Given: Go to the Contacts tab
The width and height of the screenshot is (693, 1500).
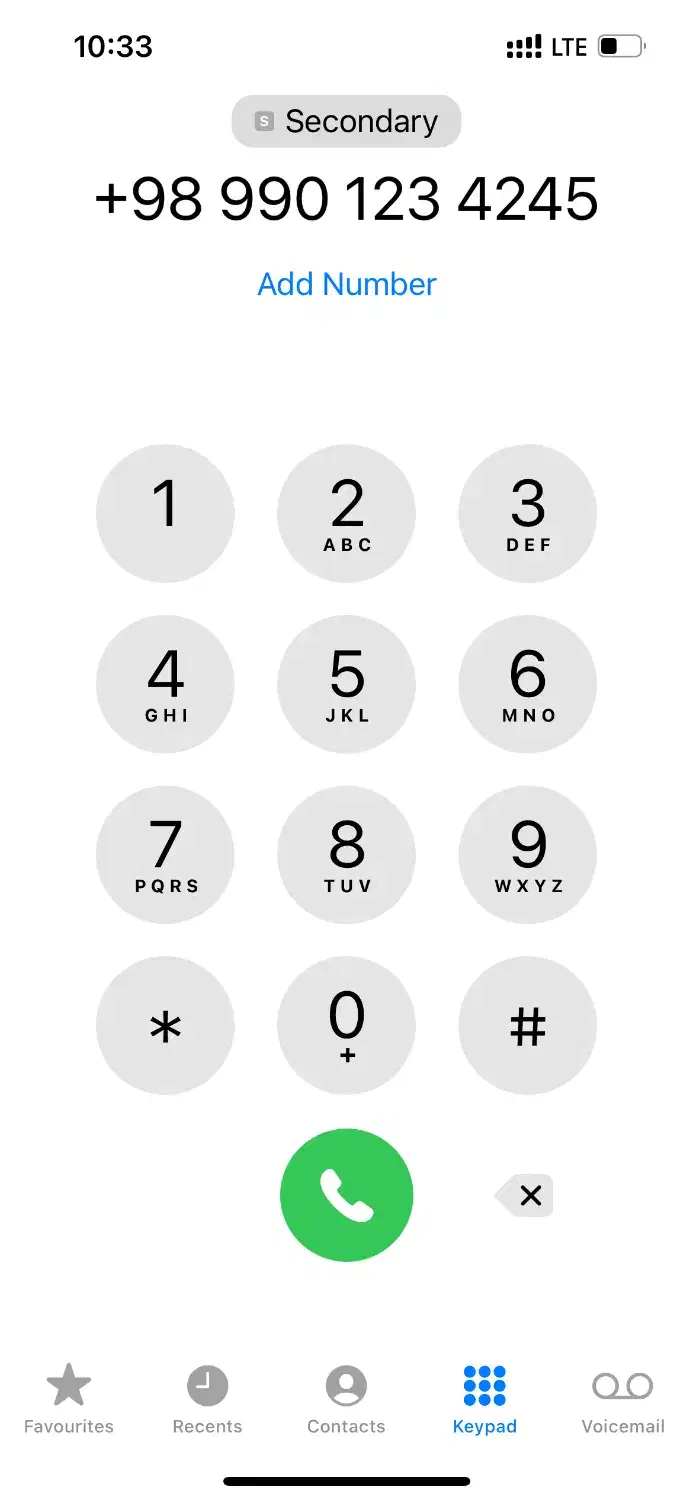Looking at the screenshot, I should [346, 1400].
